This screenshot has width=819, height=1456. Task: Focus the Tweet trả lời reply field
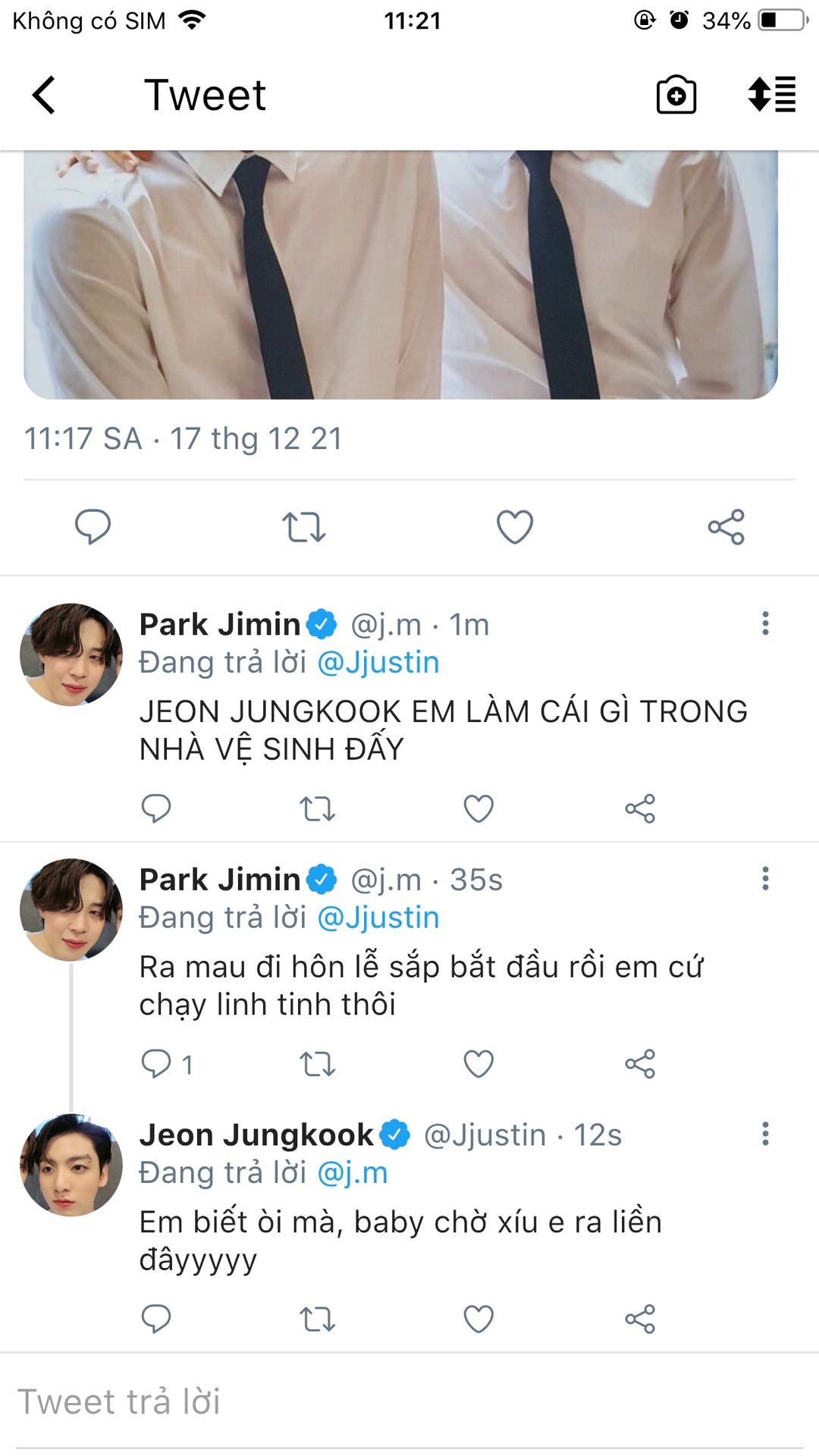click(409, 1401)
